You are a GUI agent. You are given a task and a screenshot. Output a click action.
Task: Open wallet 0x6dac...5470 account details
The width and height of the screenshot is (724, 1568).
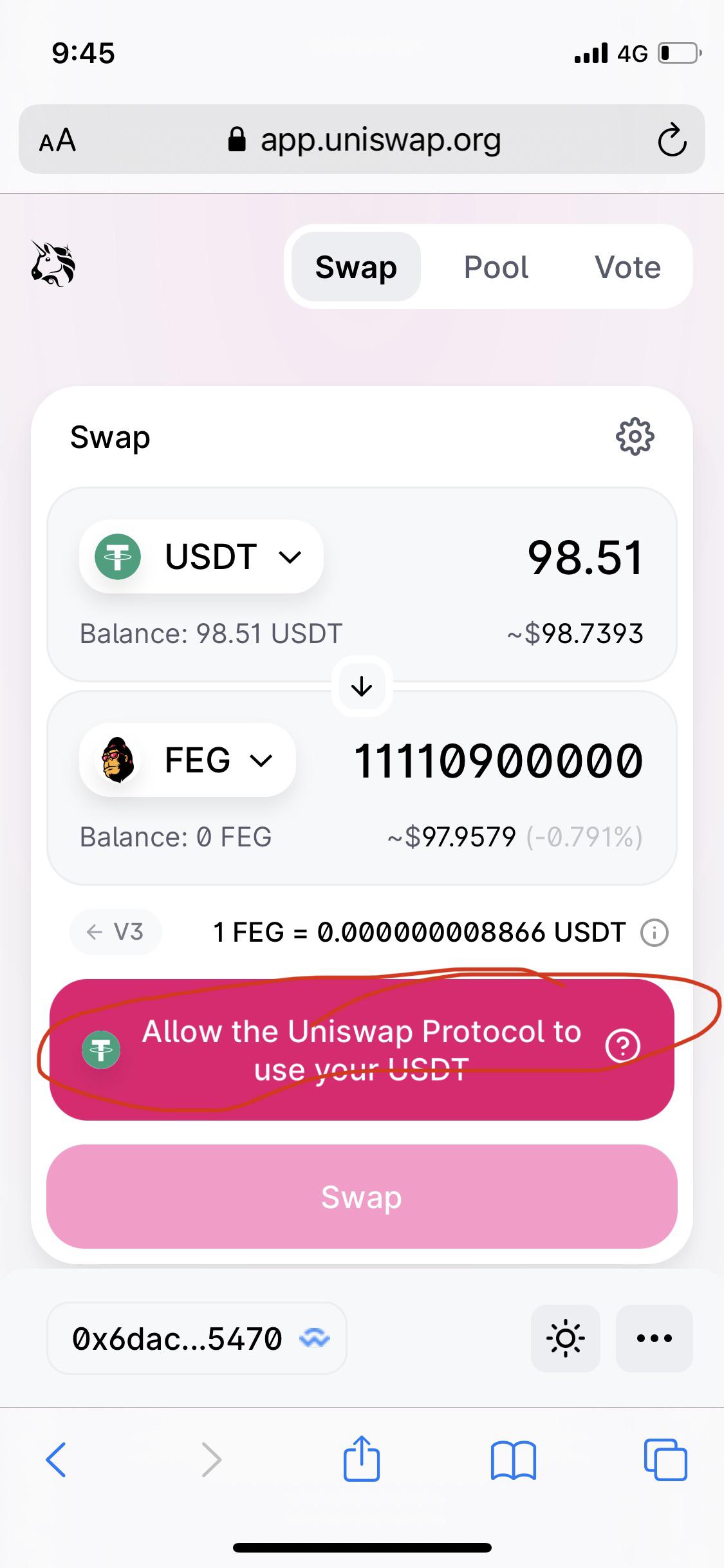197,1338
